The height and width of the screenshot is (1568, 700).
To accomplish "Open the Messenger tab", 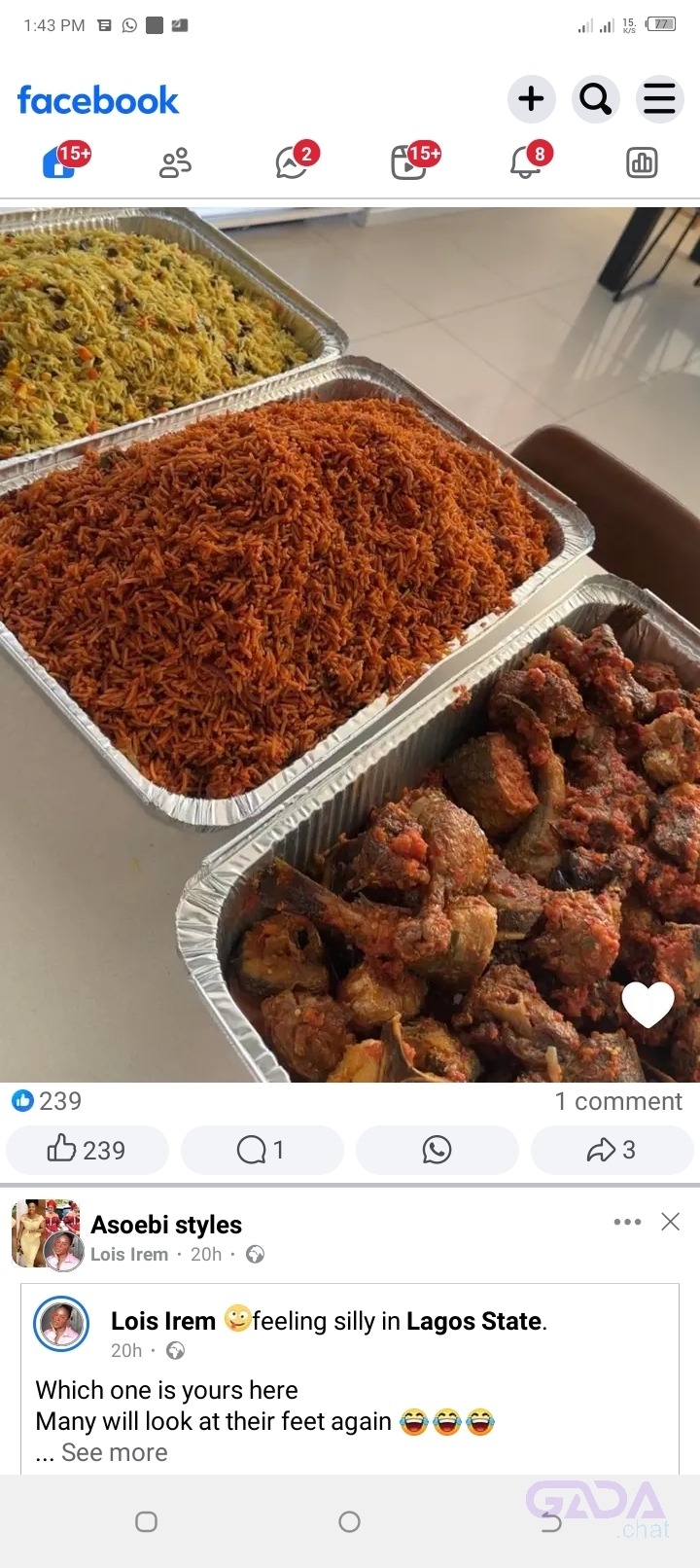I will 292,162.
